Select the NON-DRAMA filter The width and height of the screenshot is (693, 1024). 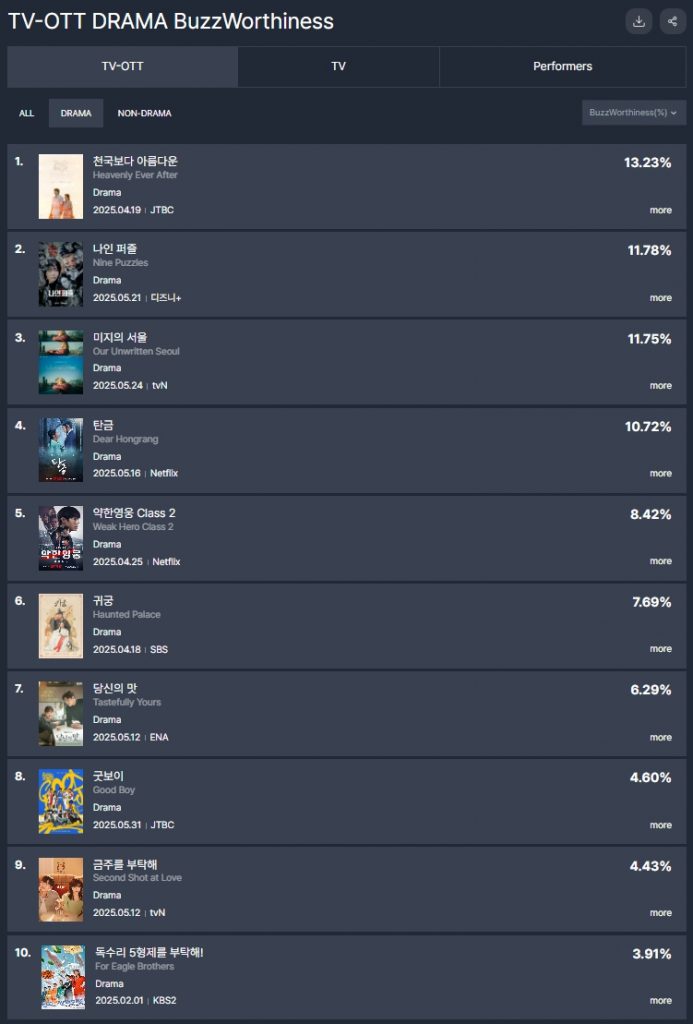coord(144,113)
